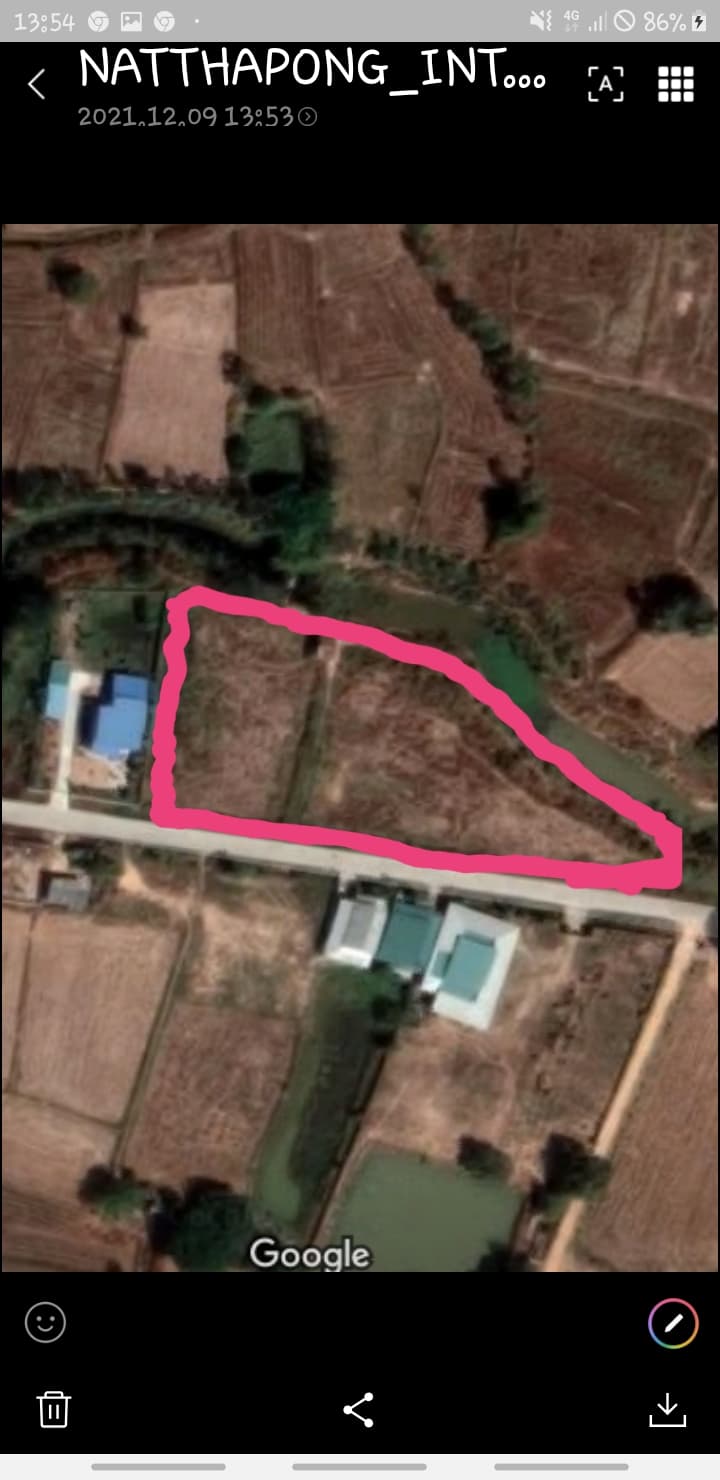Go back using the top-left arrow
This screenshot has height=1480, width=720.
click(36, 85)
